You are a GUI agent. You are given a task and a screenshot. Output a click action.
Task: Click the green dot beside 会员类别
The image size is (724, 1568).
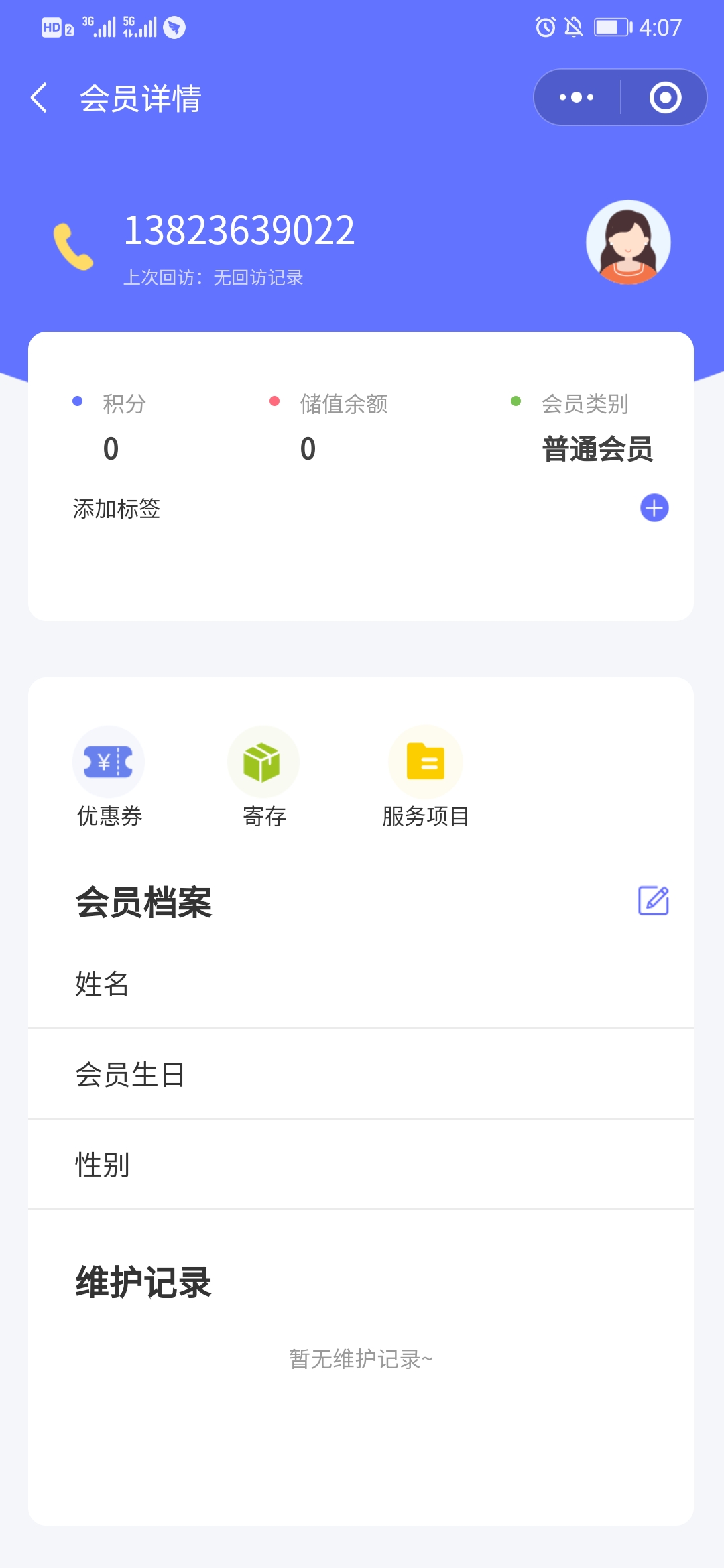516,401
